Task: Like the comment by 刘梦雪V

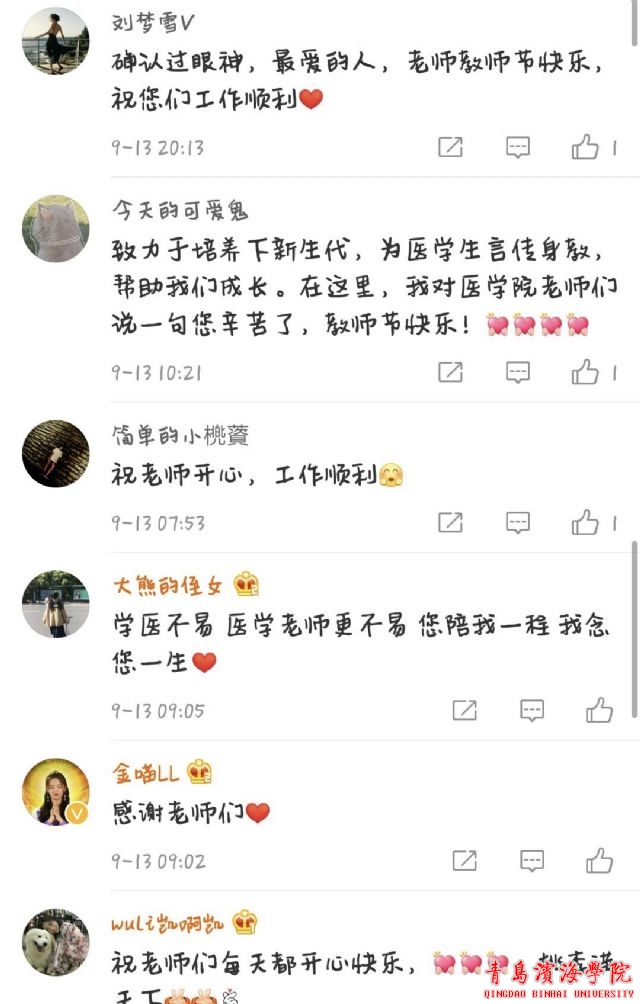Action: pyautogui.click(x=586, y=148)
